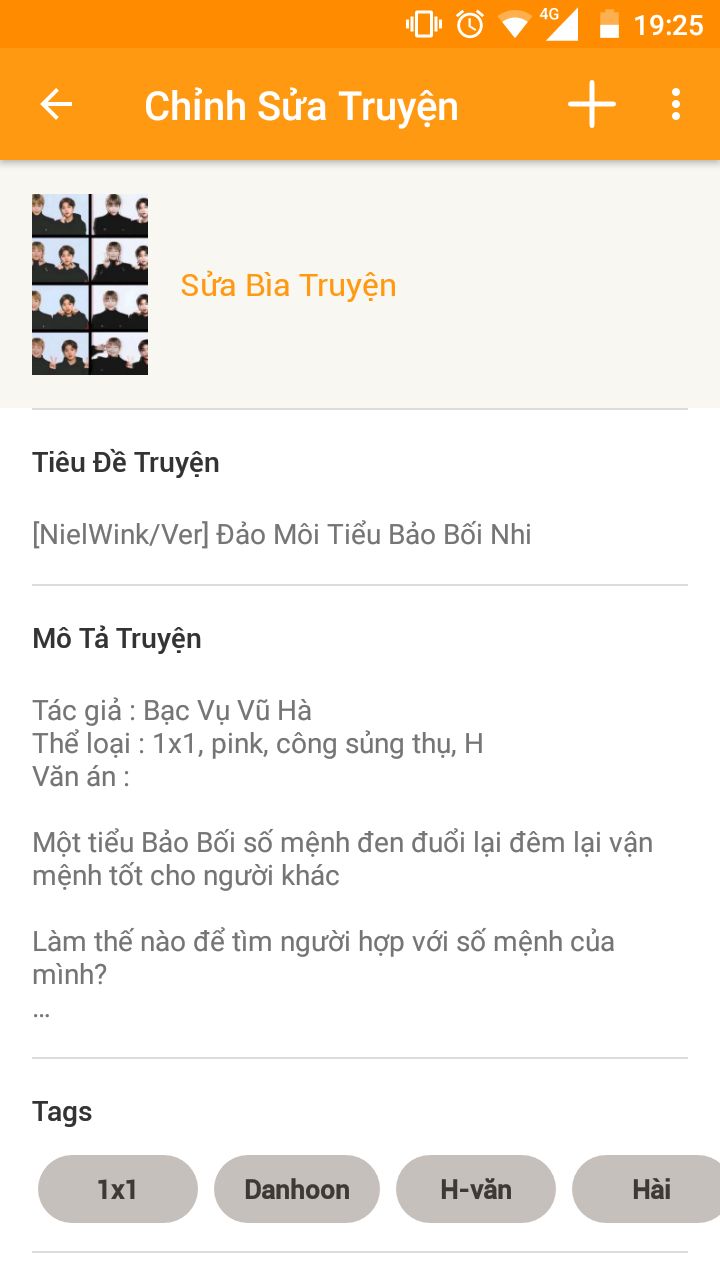The height and width of the screenshot is (1280, 720).
Task: Go back from Chỉnh Sửa Truyện
Action: click(56, 105)
